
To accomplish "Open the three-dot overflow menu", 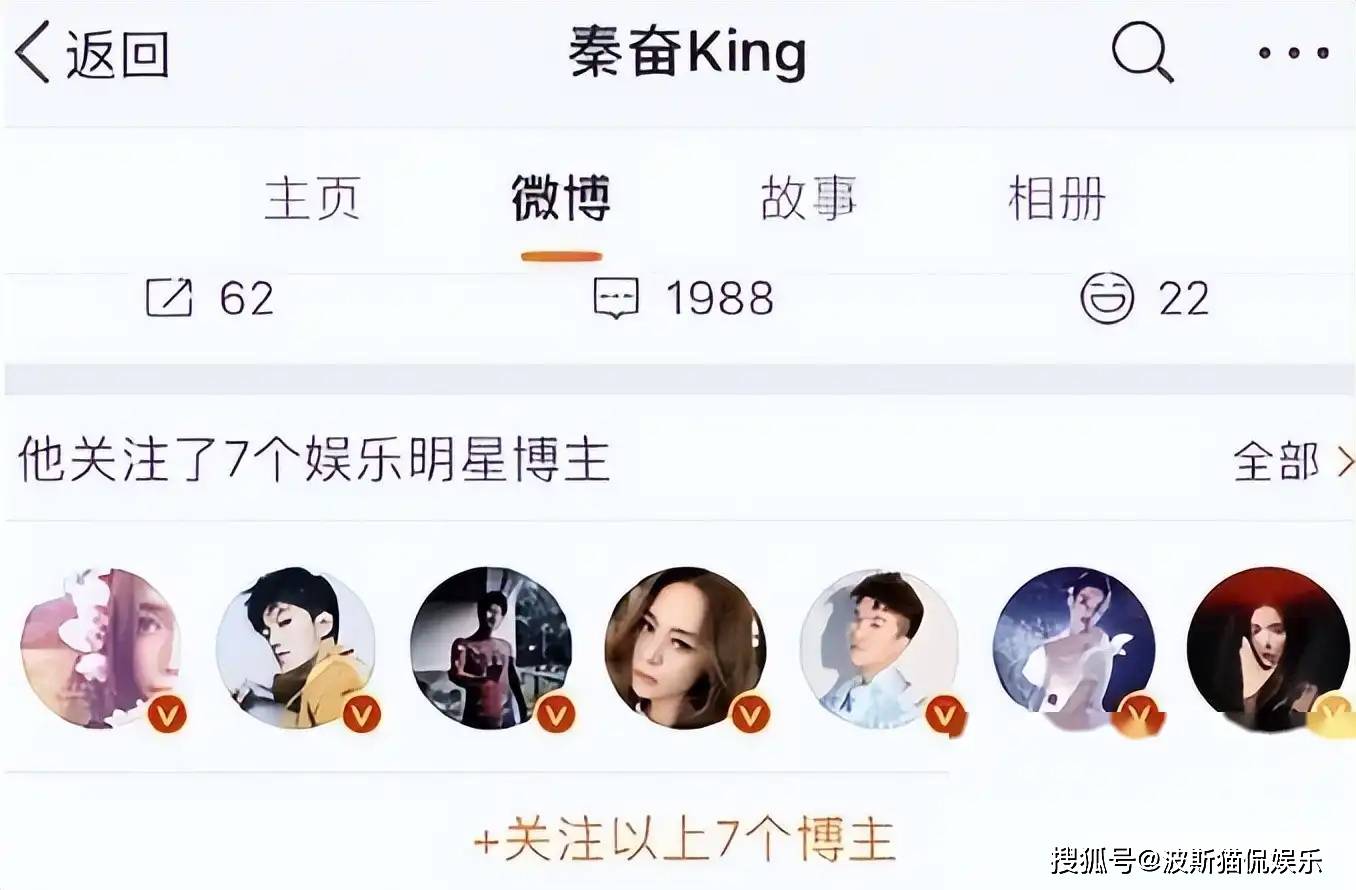I will pos(1293,53).
